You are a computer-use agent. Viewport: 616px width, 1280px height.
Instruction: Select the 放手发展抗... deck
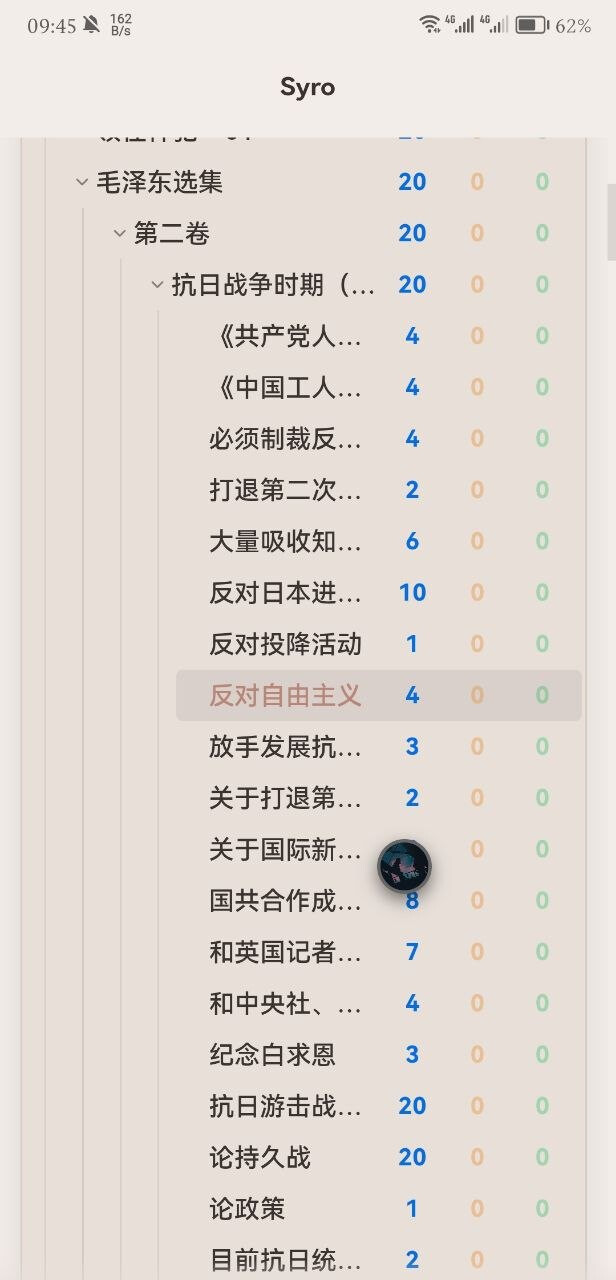(x=285, y=747)
